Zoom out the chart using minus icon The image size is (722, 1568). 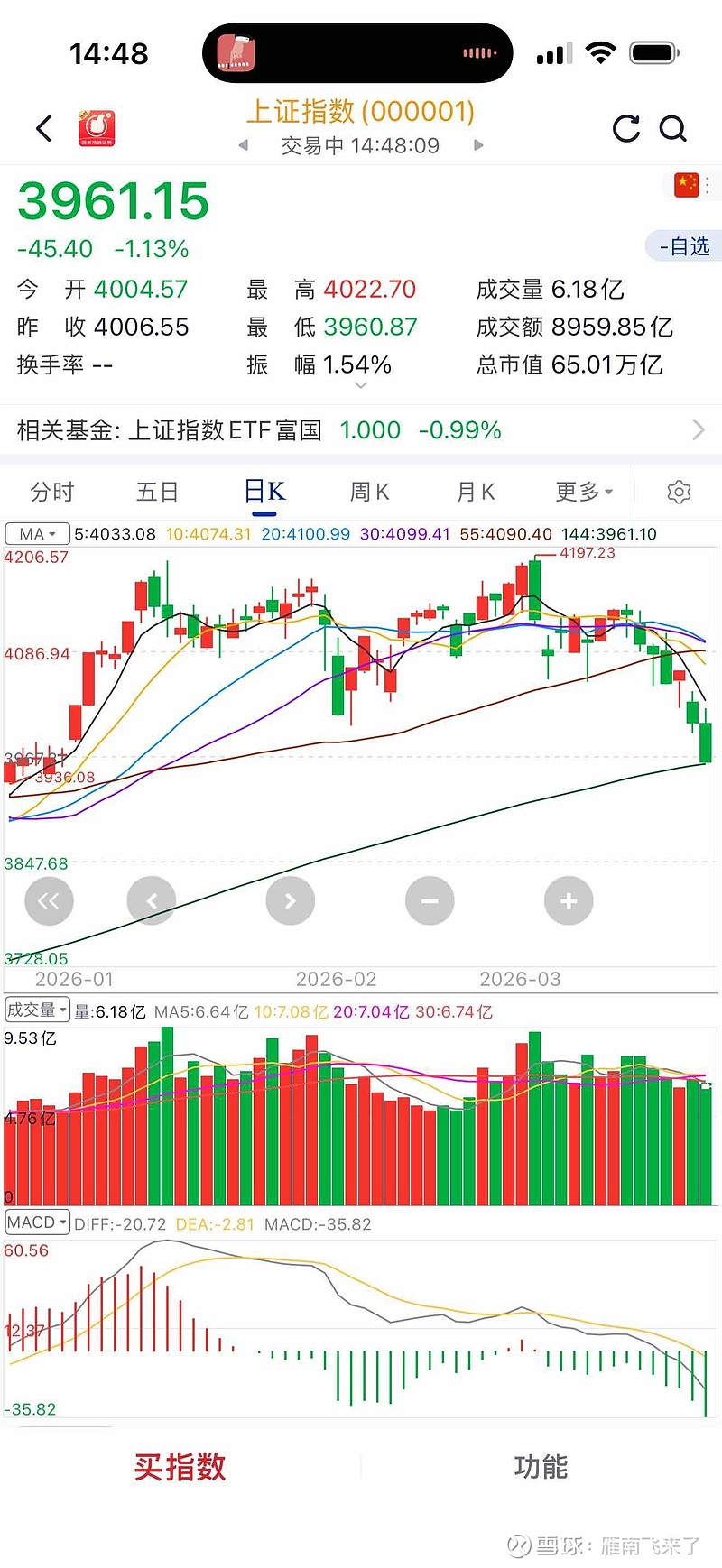pos(430,900)
